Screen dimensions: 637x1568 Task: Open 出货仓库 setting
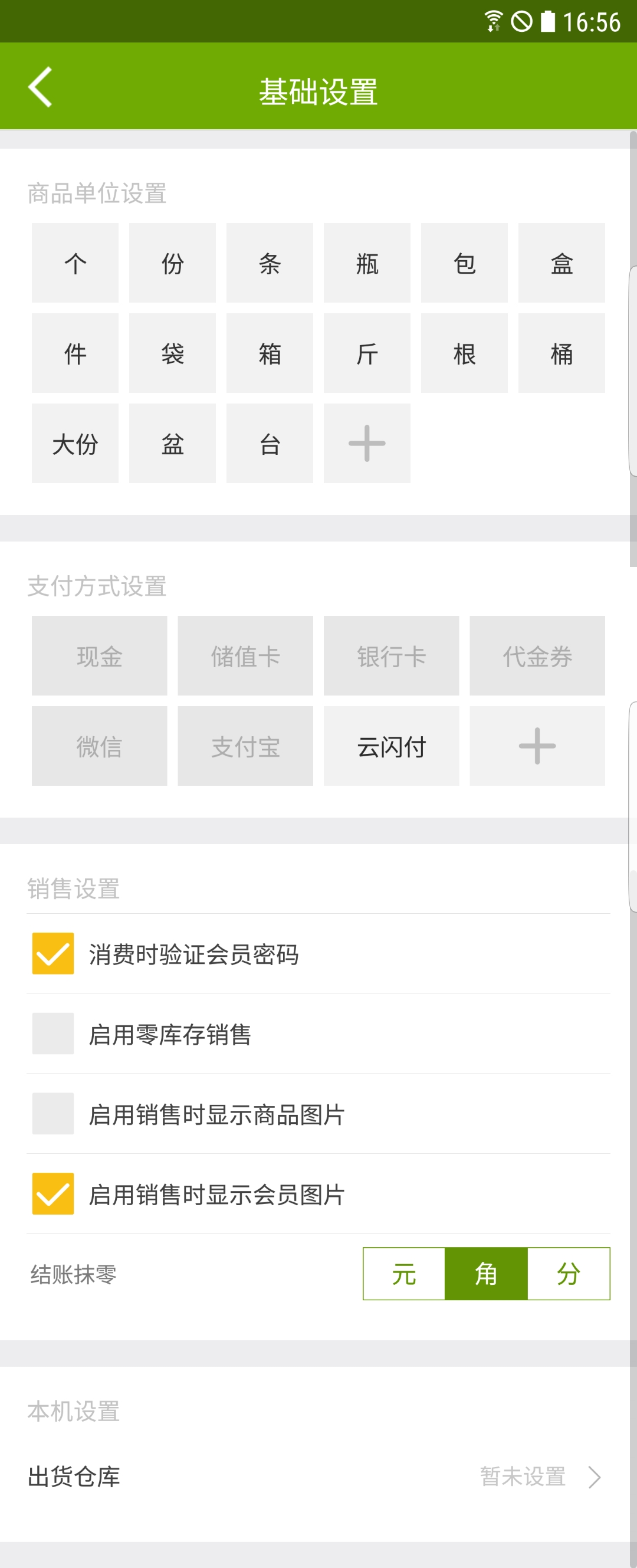click(318, 1477)
